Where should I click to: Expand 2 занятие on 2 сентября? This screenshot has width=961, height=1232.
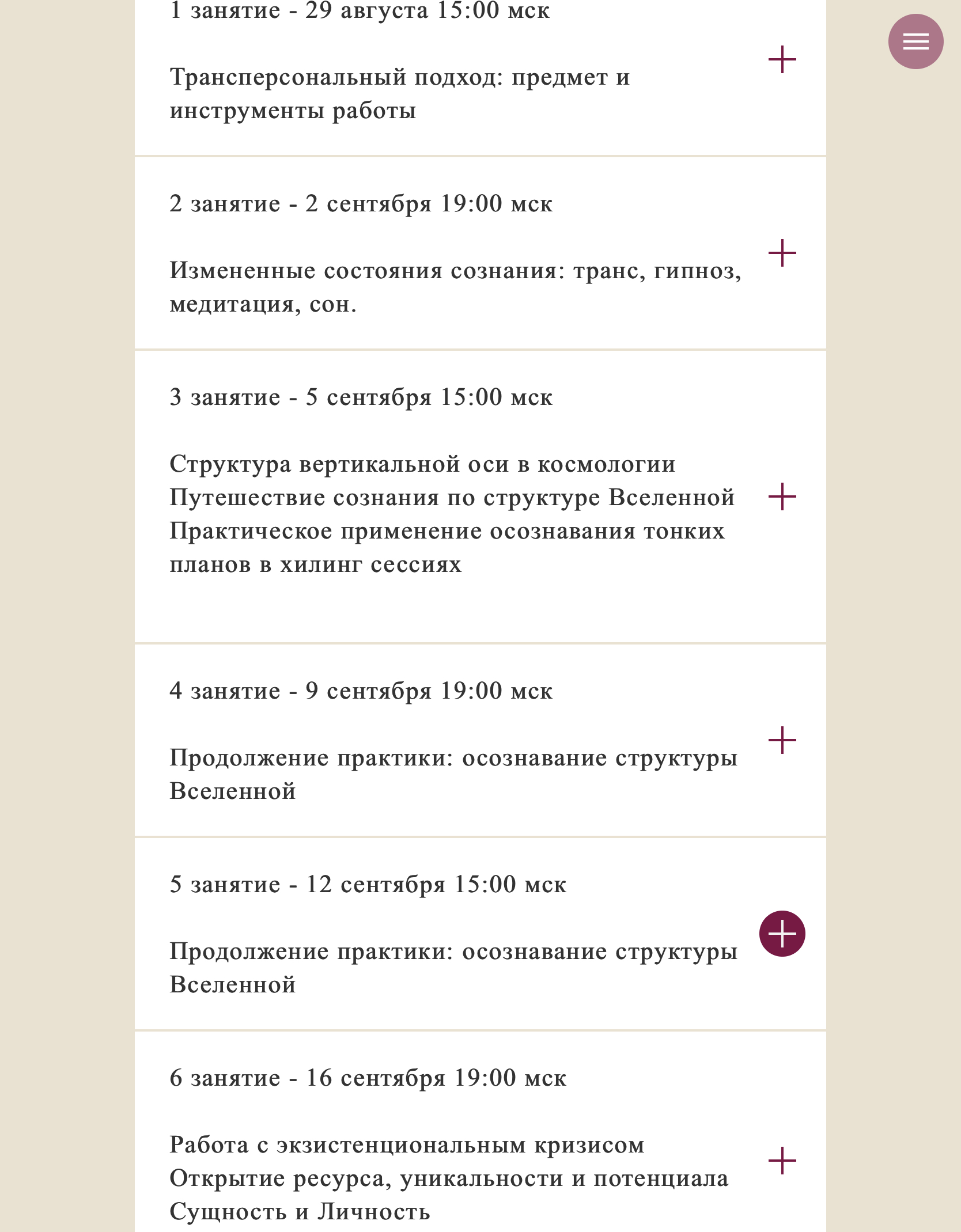click(x=782, y=253)
